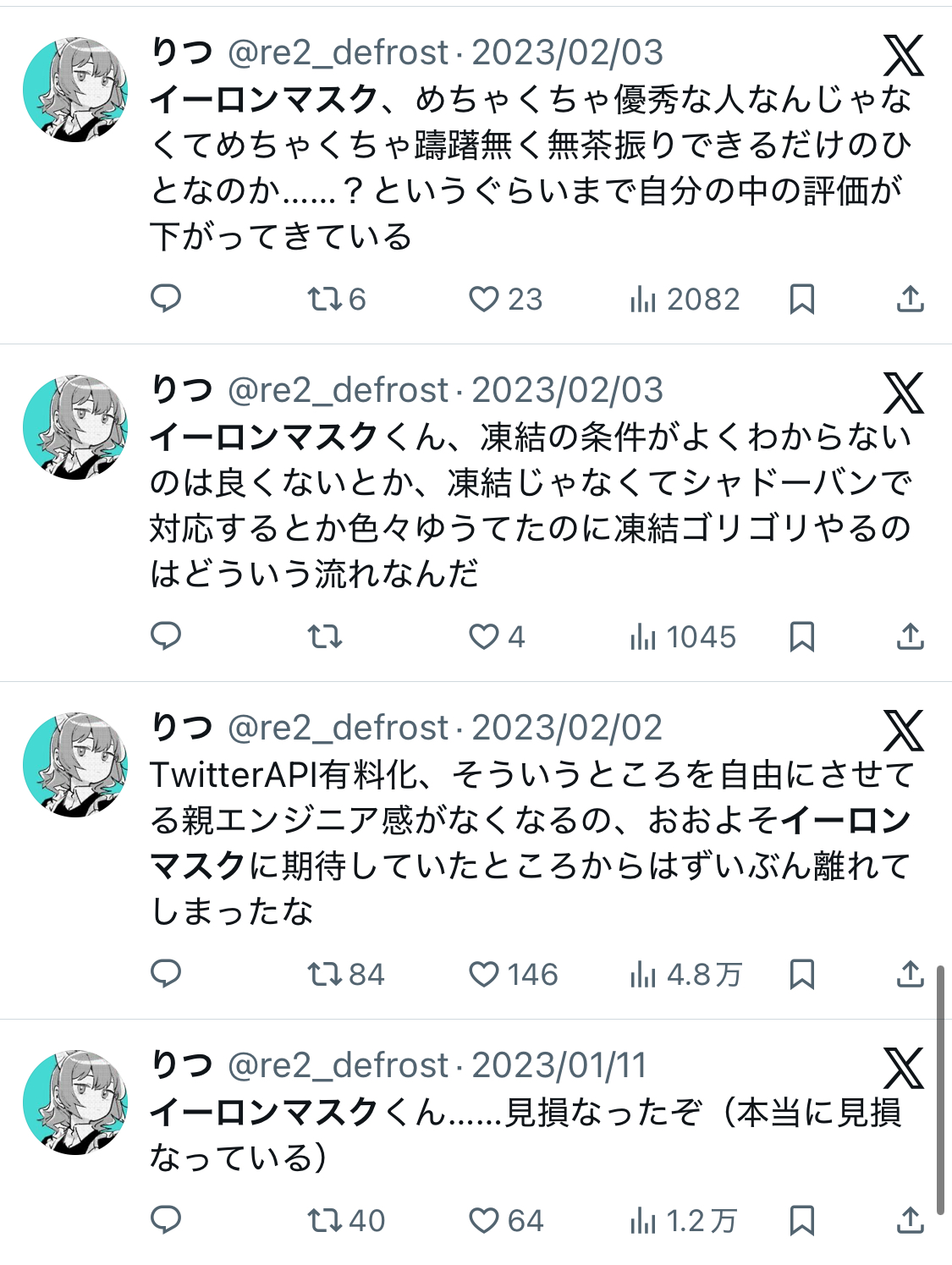Bookmark the 2023/01/11 tweet
The width and height of the screenshot is (952, 1265).
click(x=801, y=1221)
